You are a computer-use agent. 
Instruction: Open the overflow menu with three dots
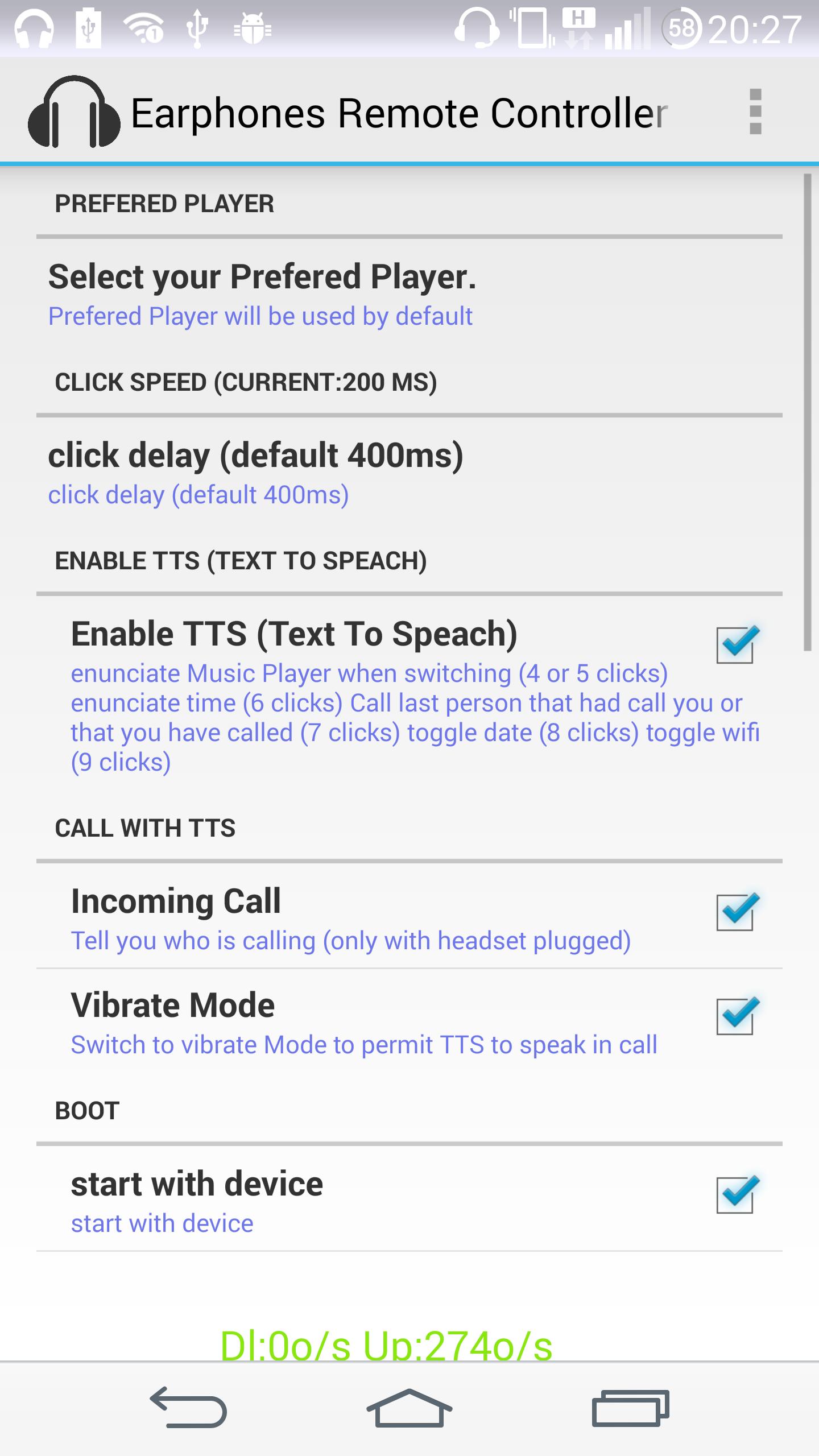754,113
